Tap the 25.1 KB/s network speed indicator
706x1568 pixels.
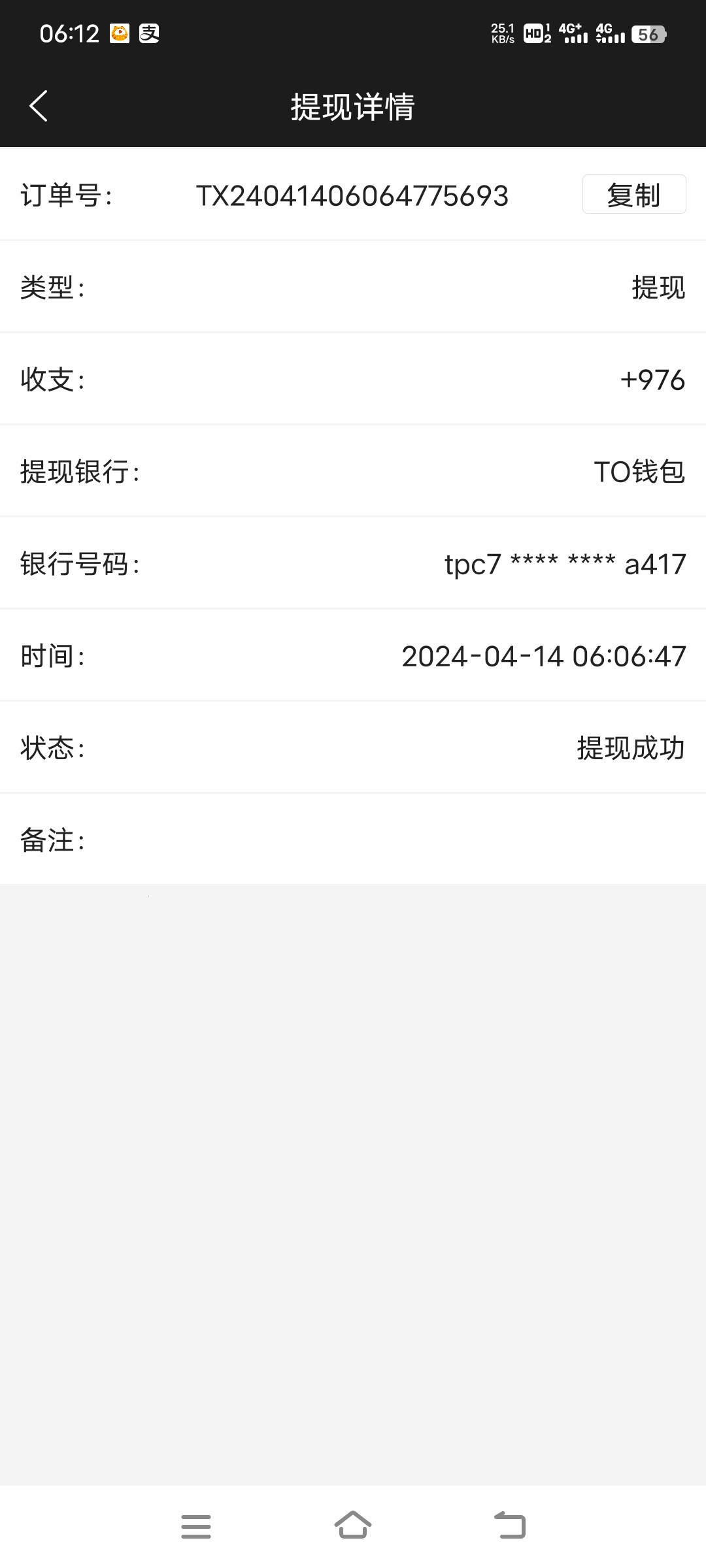point(503,34)
